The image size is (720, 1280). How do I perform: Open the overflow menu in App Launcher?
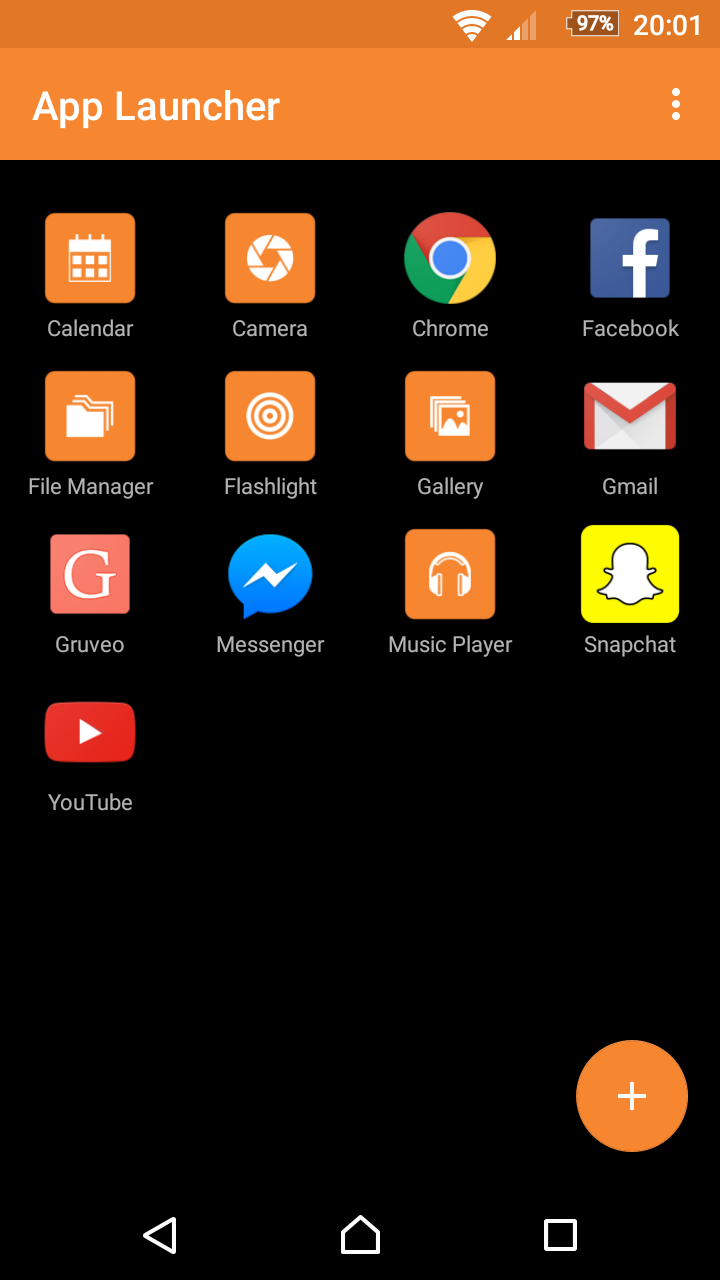pos(676,104)
